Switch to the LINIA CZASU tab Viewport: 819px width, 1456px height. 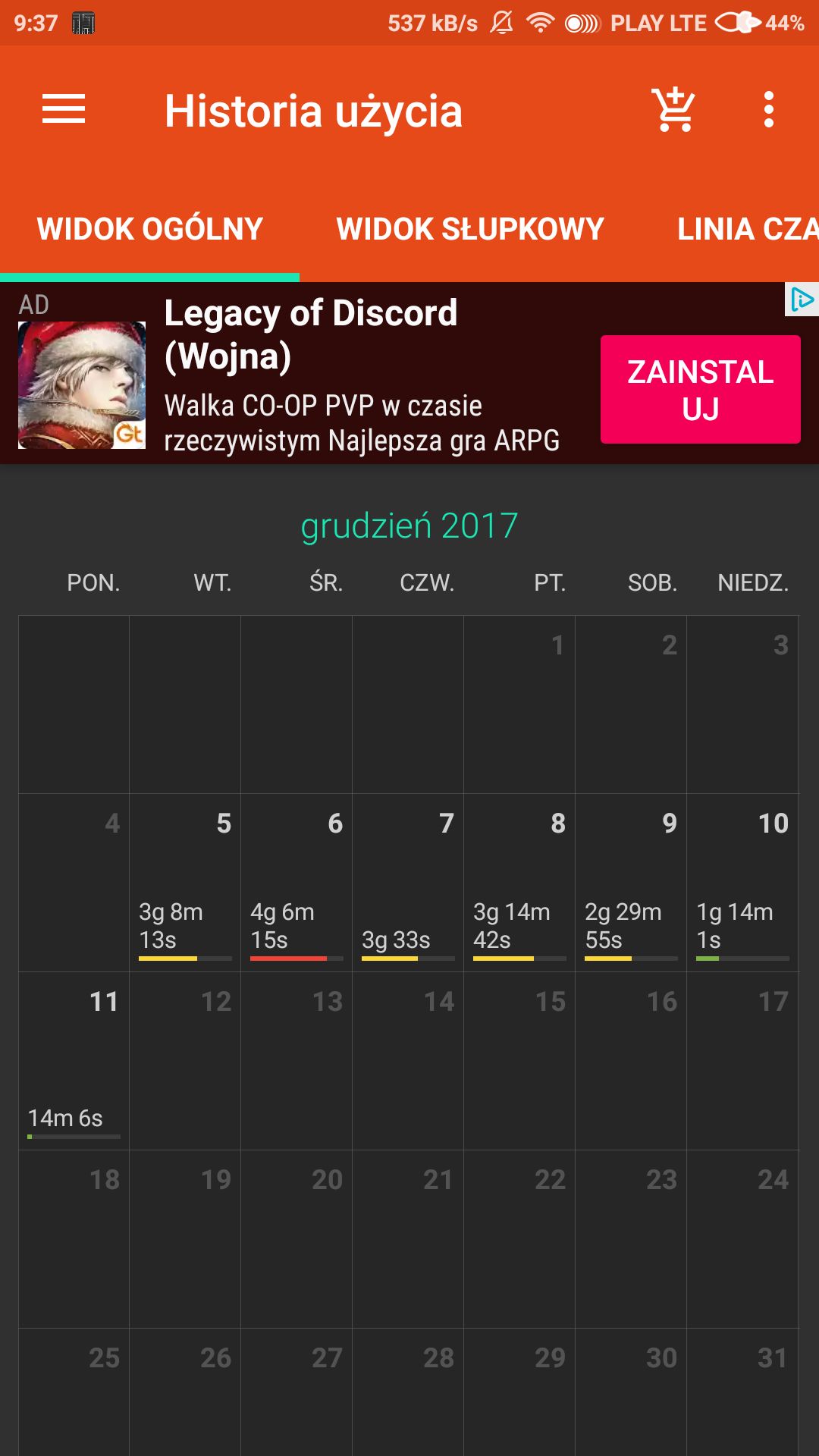coord(748,229)
